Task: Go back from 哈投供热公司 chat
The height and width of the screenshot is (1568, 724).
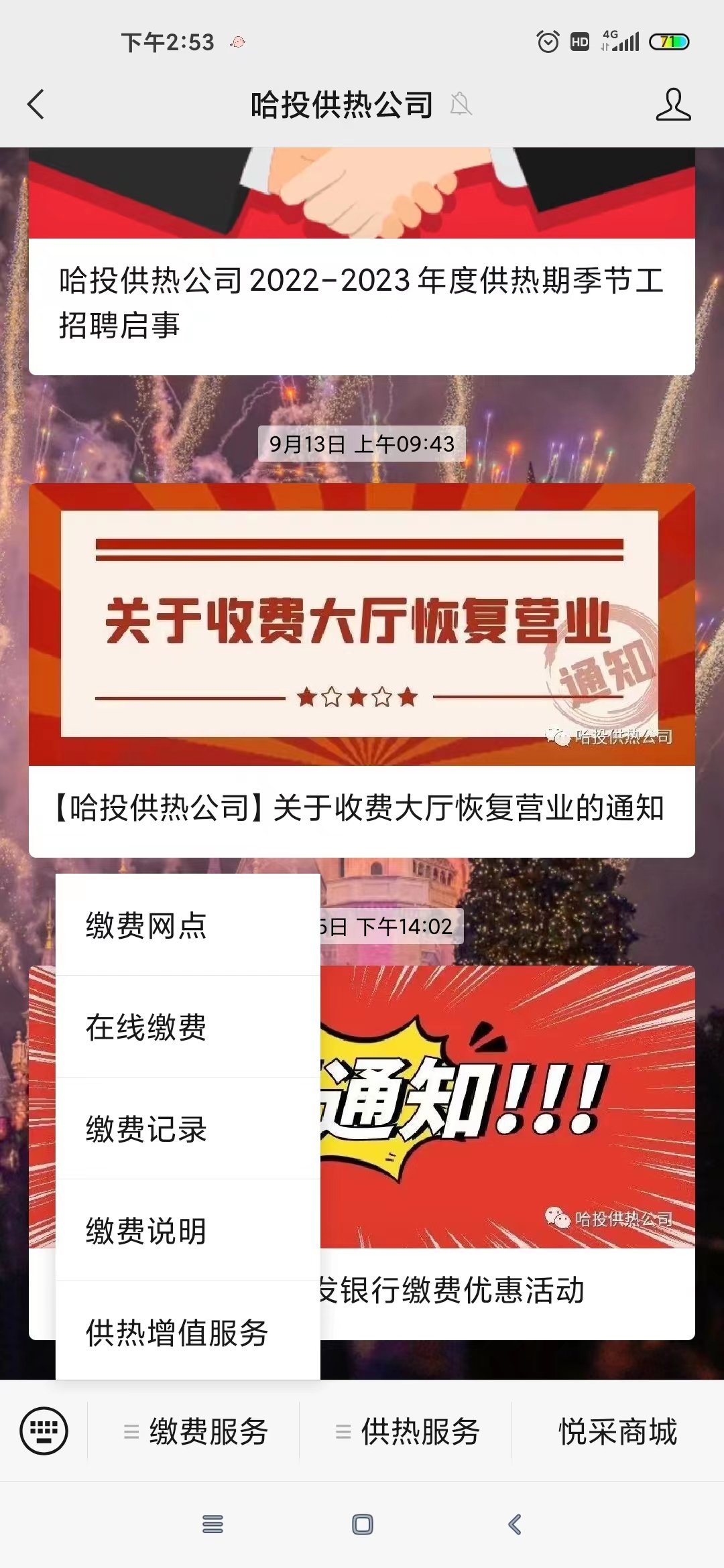Action: 36,105
